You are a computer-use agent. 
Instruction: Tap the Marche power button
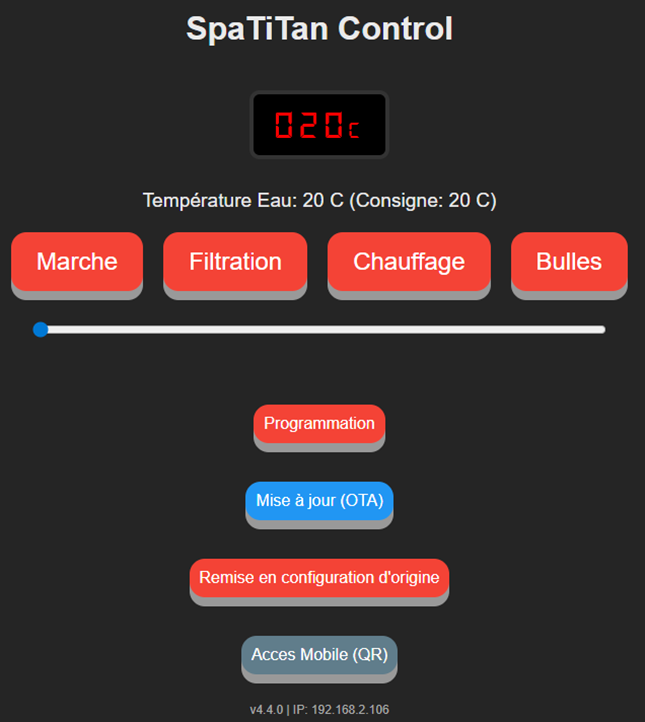(77, 262)
